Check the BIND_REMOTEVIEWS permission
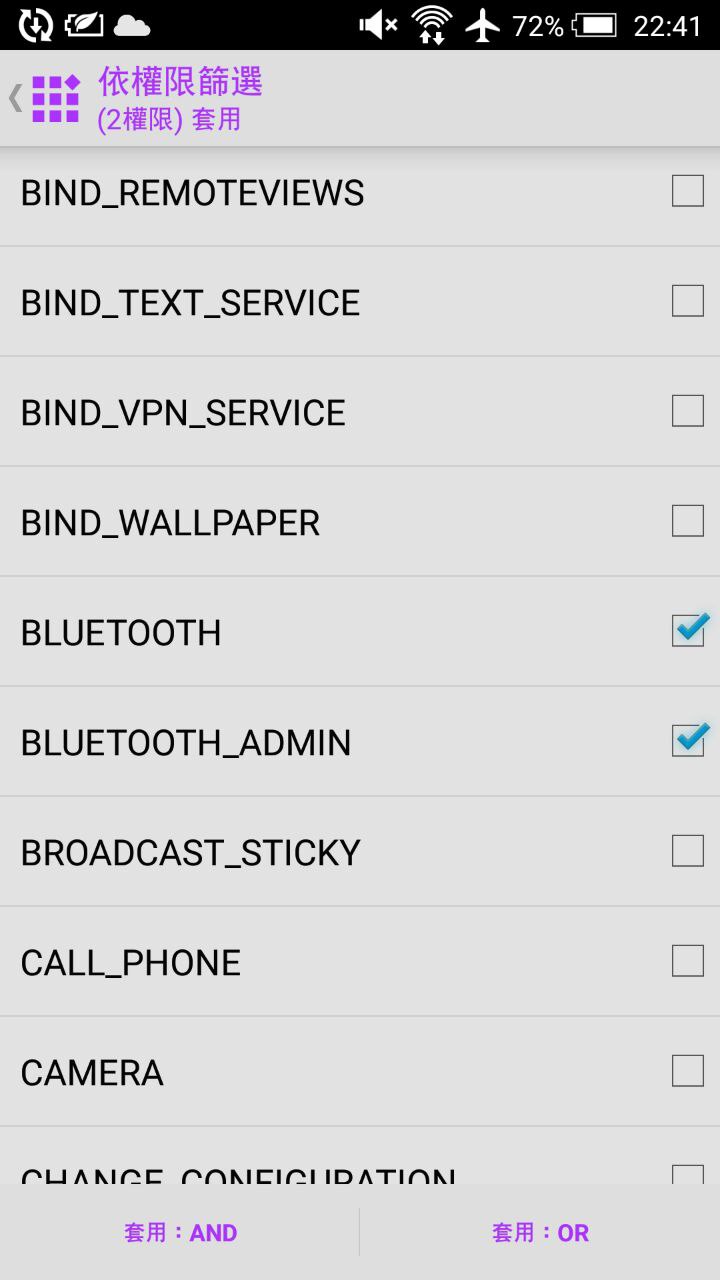720x1280 pixels. [687, 191]
